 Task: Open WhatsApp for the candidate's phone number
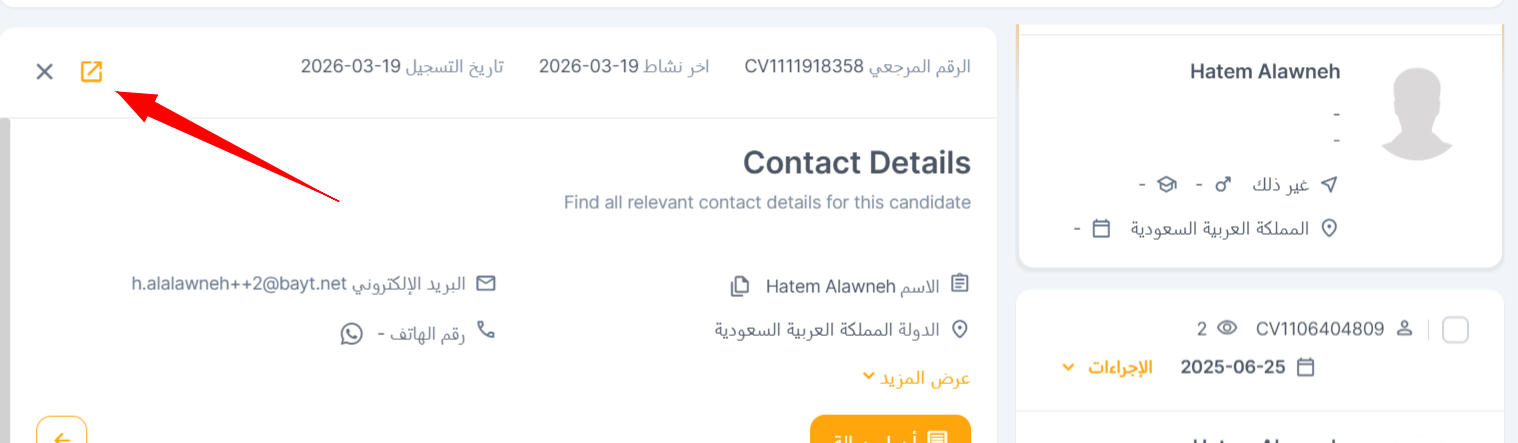pos(351,334)
